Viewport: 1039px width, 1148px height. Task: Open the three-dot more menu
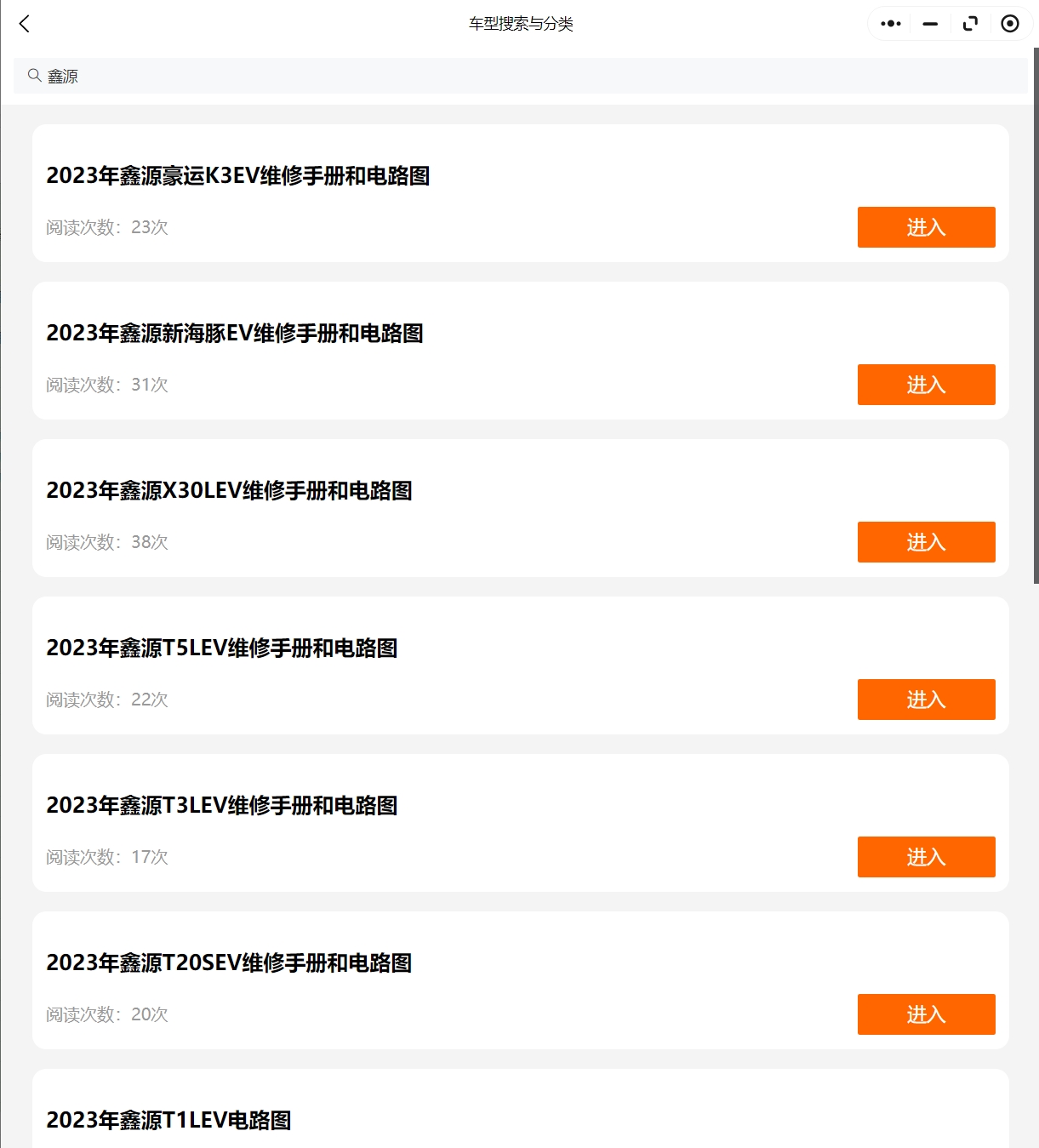click(890, 24)
